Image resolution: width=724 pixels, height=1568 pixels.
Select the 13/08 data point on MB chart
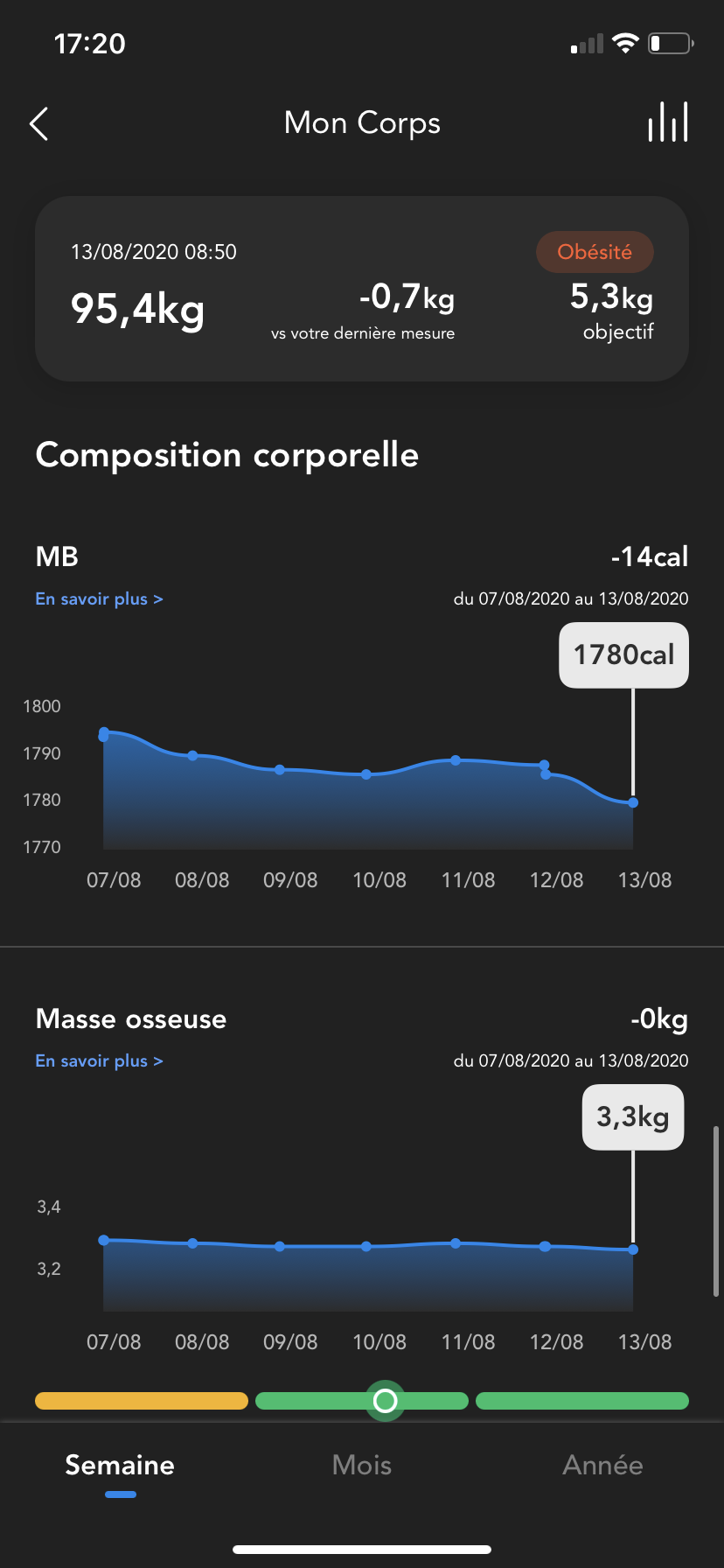633,802
